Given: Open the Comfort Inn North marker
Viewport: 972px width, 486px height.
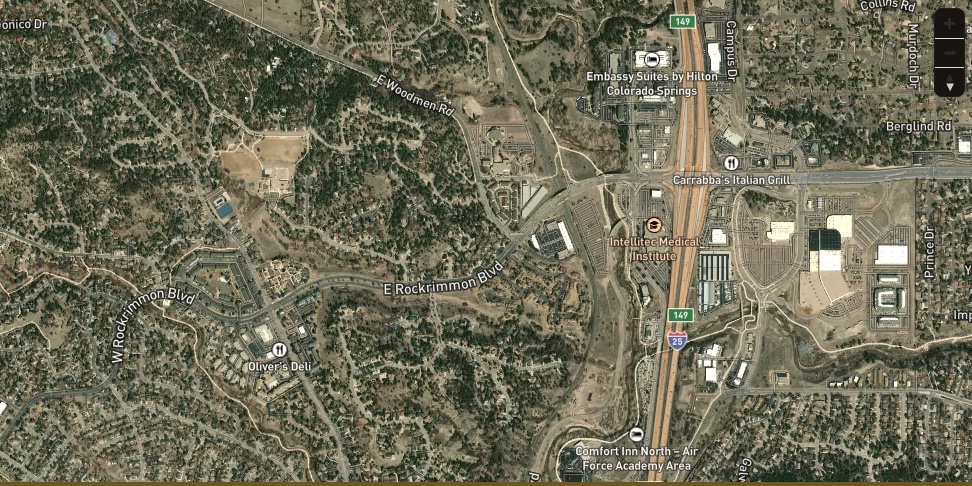Looking at the screenshot, I should point(636,434).
